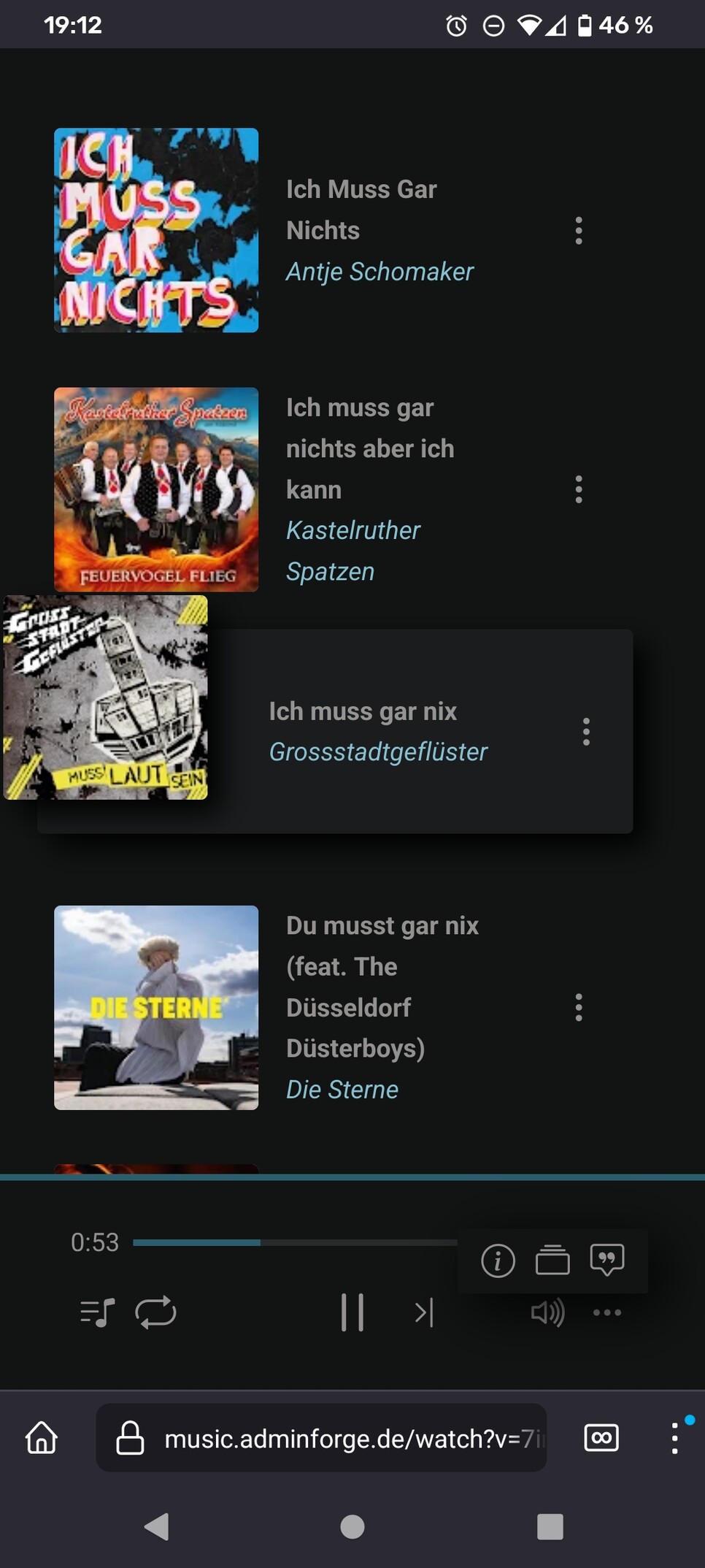Adjust volume via speaker icon
Viewport: 705px width, 1568px height.
[547, 1312]
